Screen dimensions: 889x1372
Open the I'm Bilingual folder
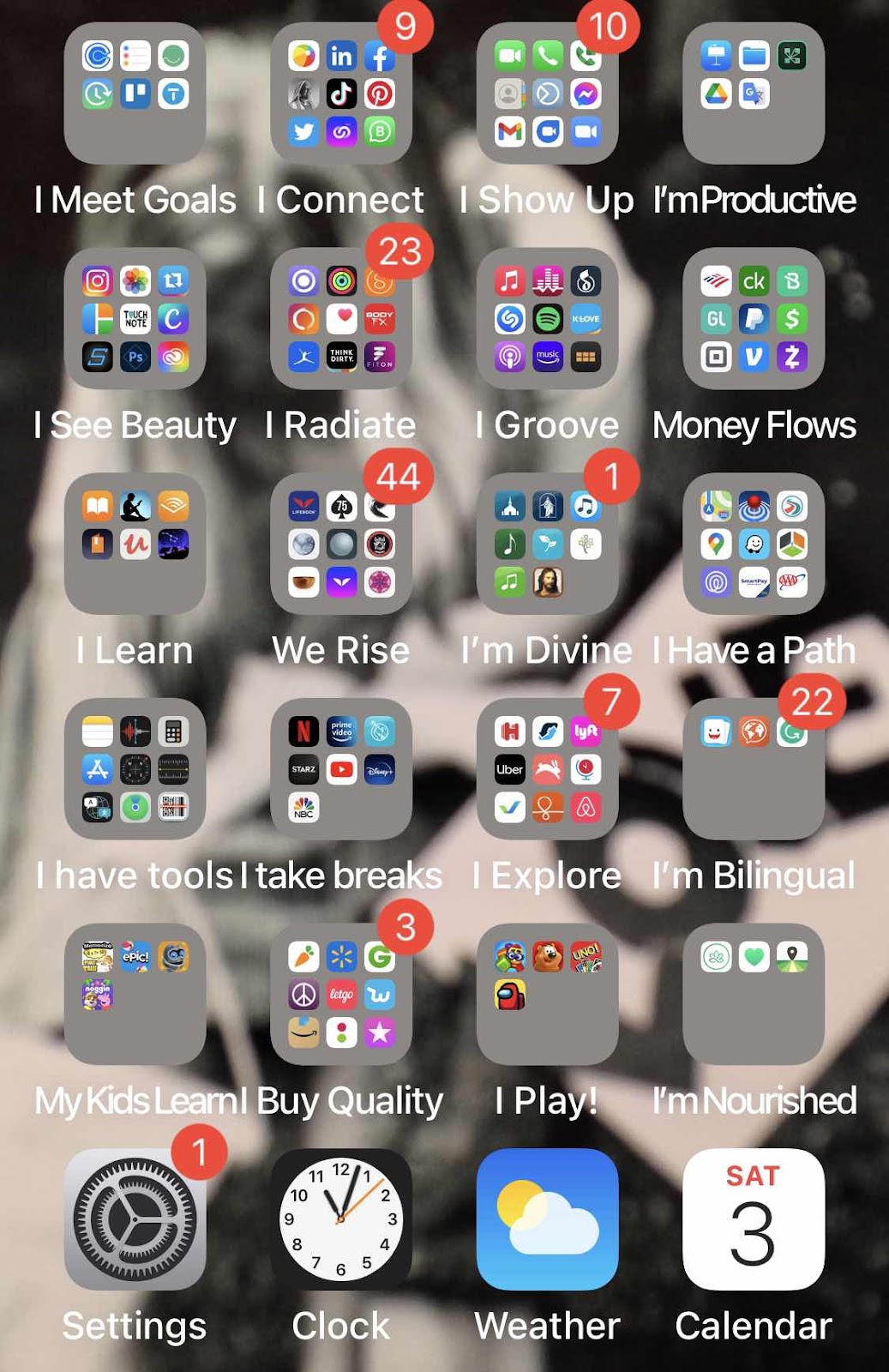[754, 769]
